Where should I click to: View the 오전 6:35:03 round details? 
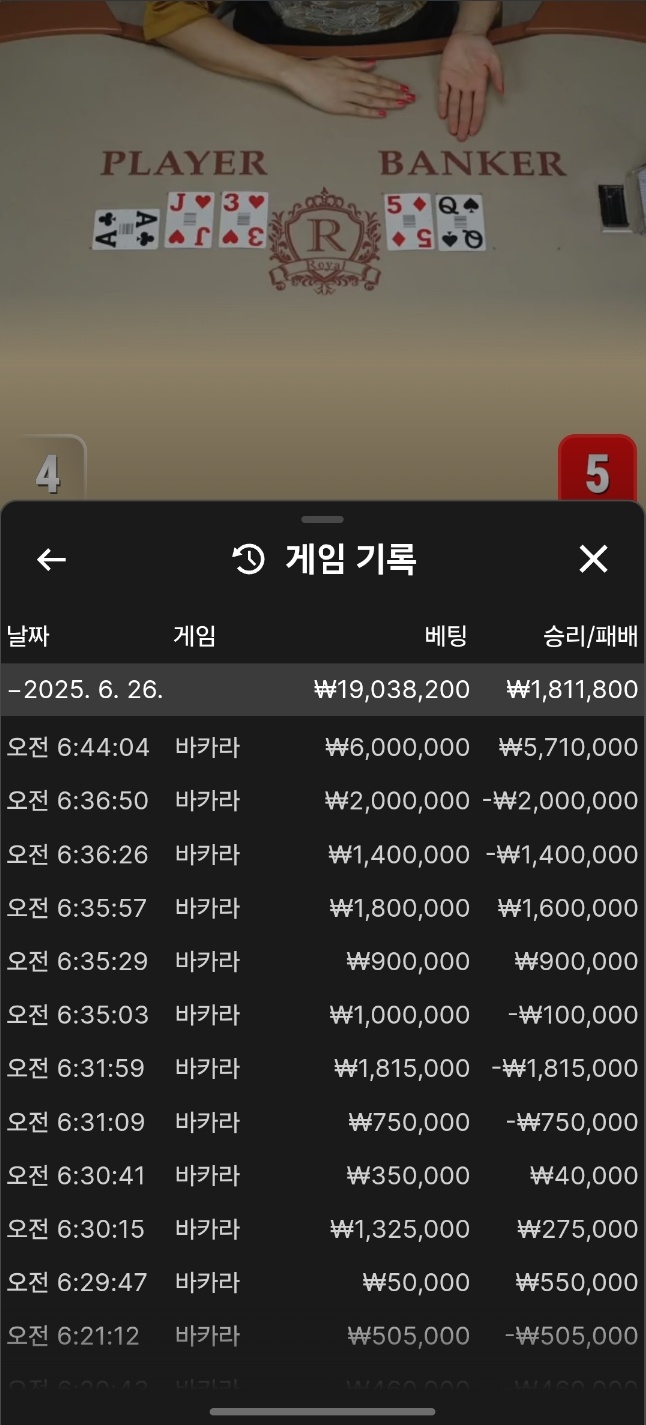(x=322, y=1015)
